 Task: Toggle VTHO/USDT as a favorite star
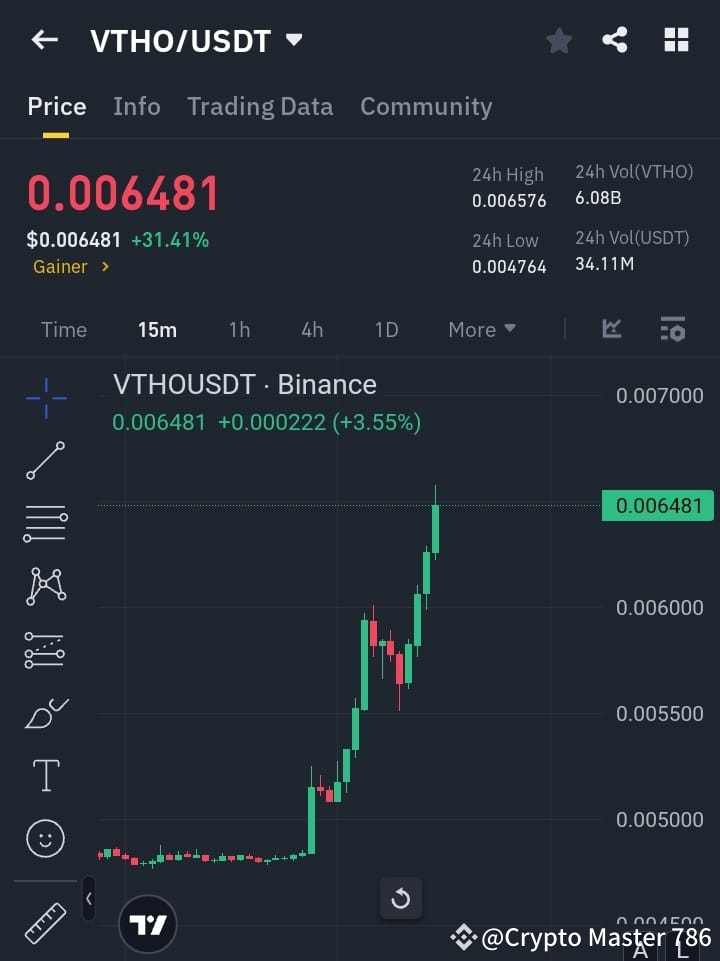pyautogui.click(x=558, y=40)
